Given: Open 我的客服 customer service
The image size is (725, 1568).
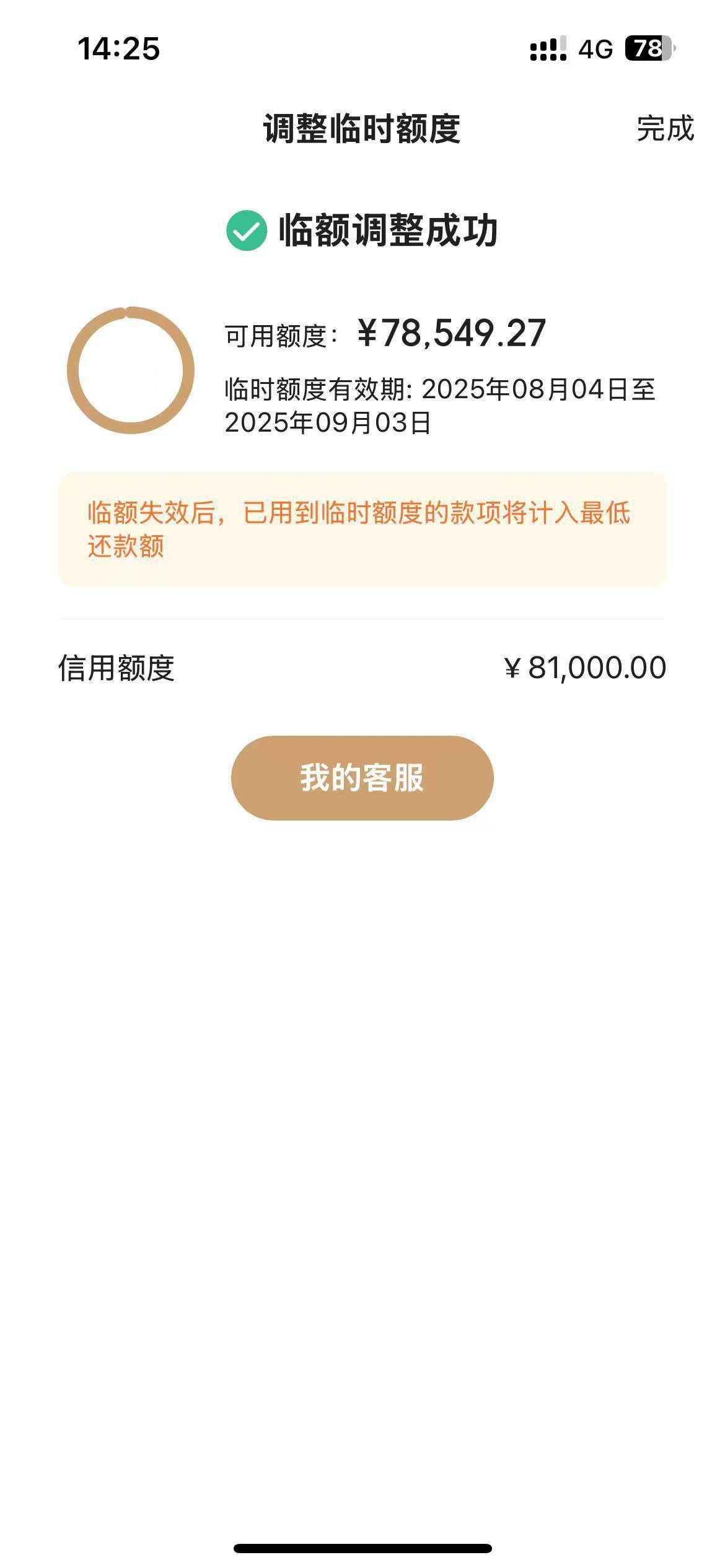Looking at the screenshot, I should pos(362,778).
